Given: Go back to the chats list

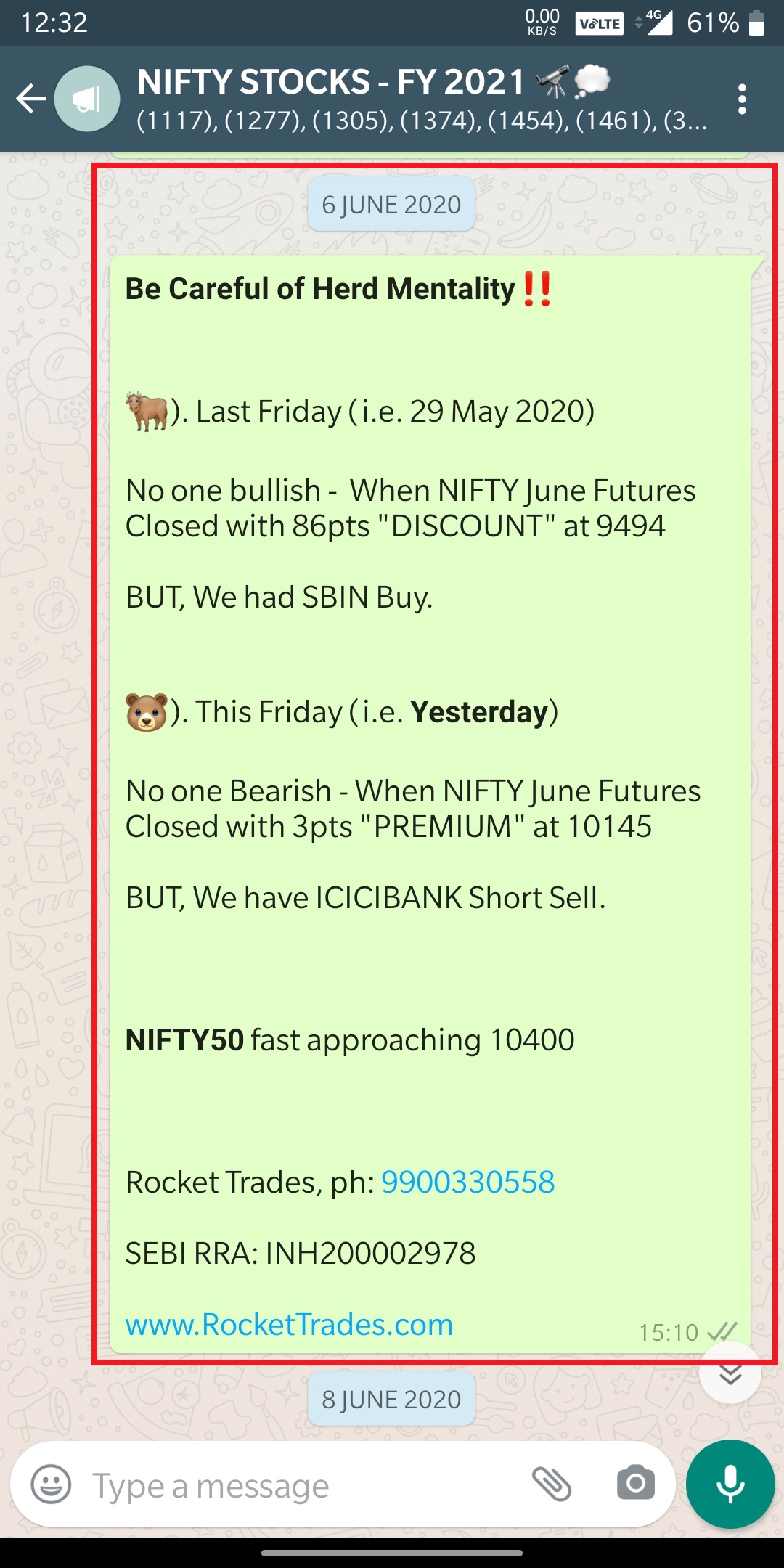Looking at the screenshot, I should point(30,99).
